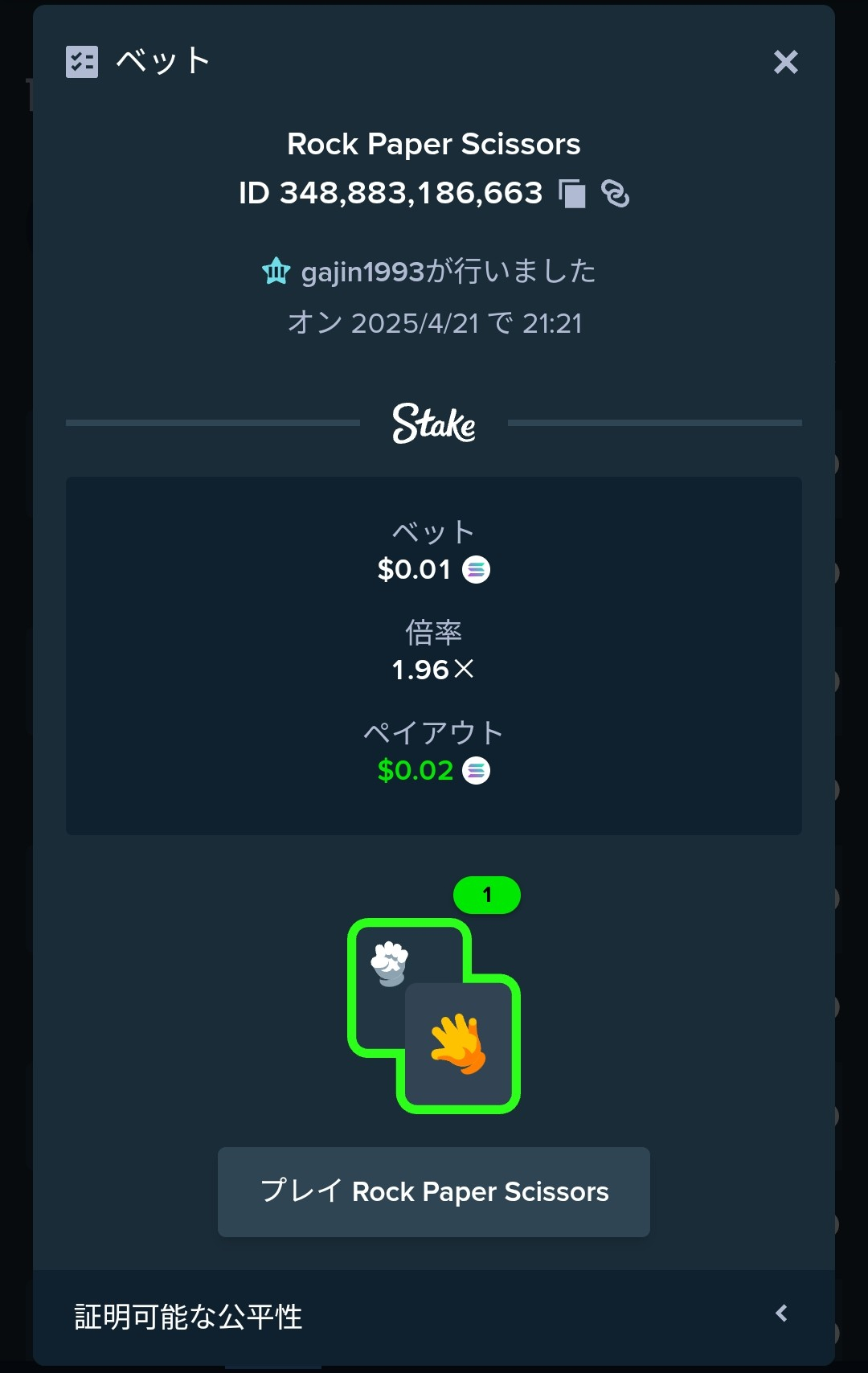Click the green $0.02 payout amount
The width and height of the screenshot is (868, 1373).
416,772
